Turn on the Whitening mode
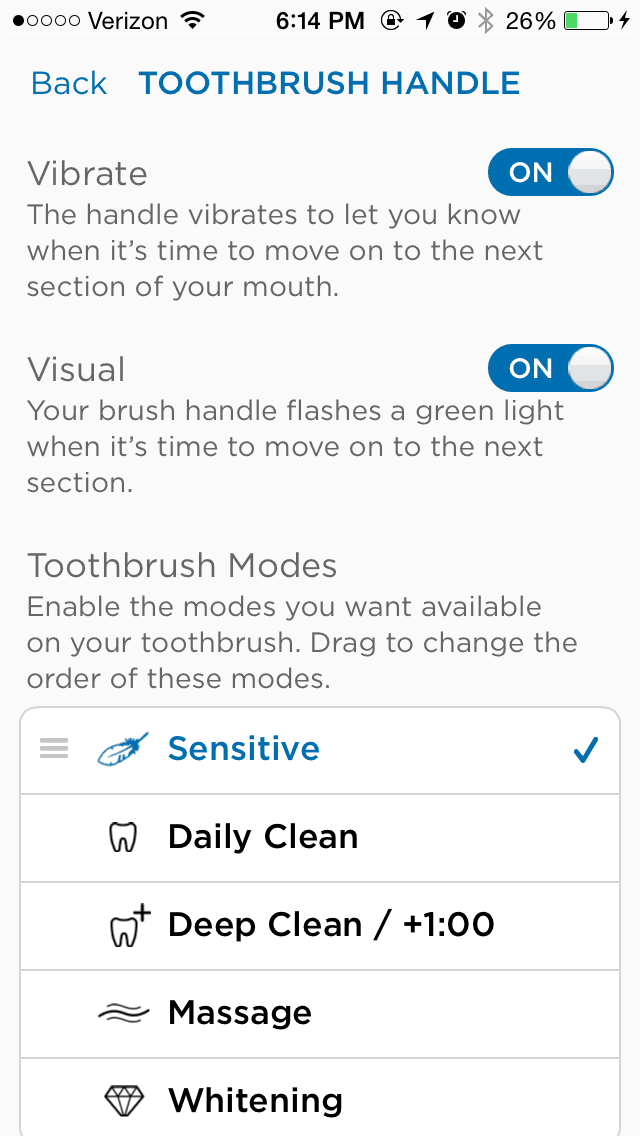Screen dimensions: 640x1136 [x=320, y=1097]
